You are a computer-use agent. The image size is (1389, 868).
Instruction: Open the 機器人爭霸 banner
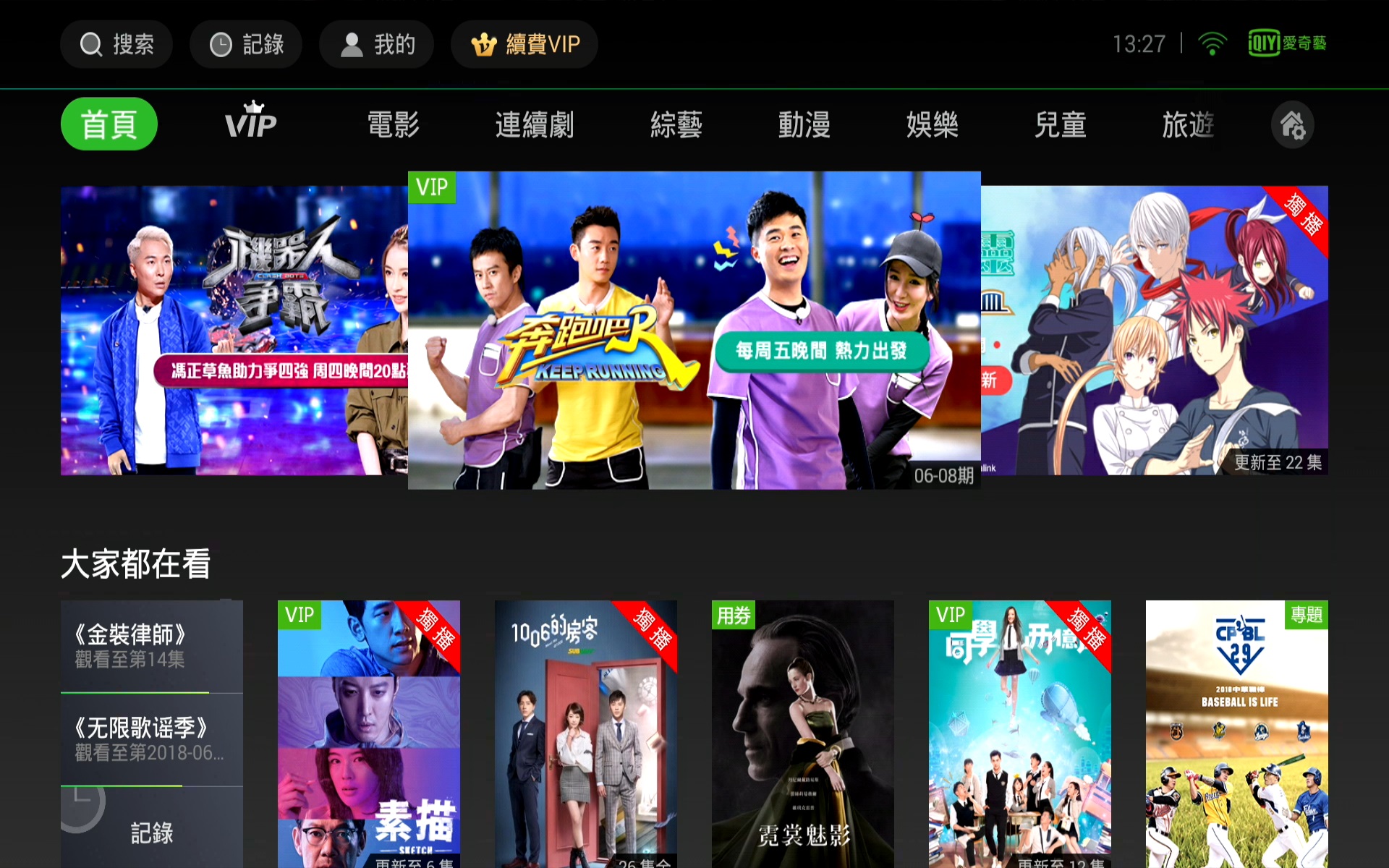(x=234, y=330)
